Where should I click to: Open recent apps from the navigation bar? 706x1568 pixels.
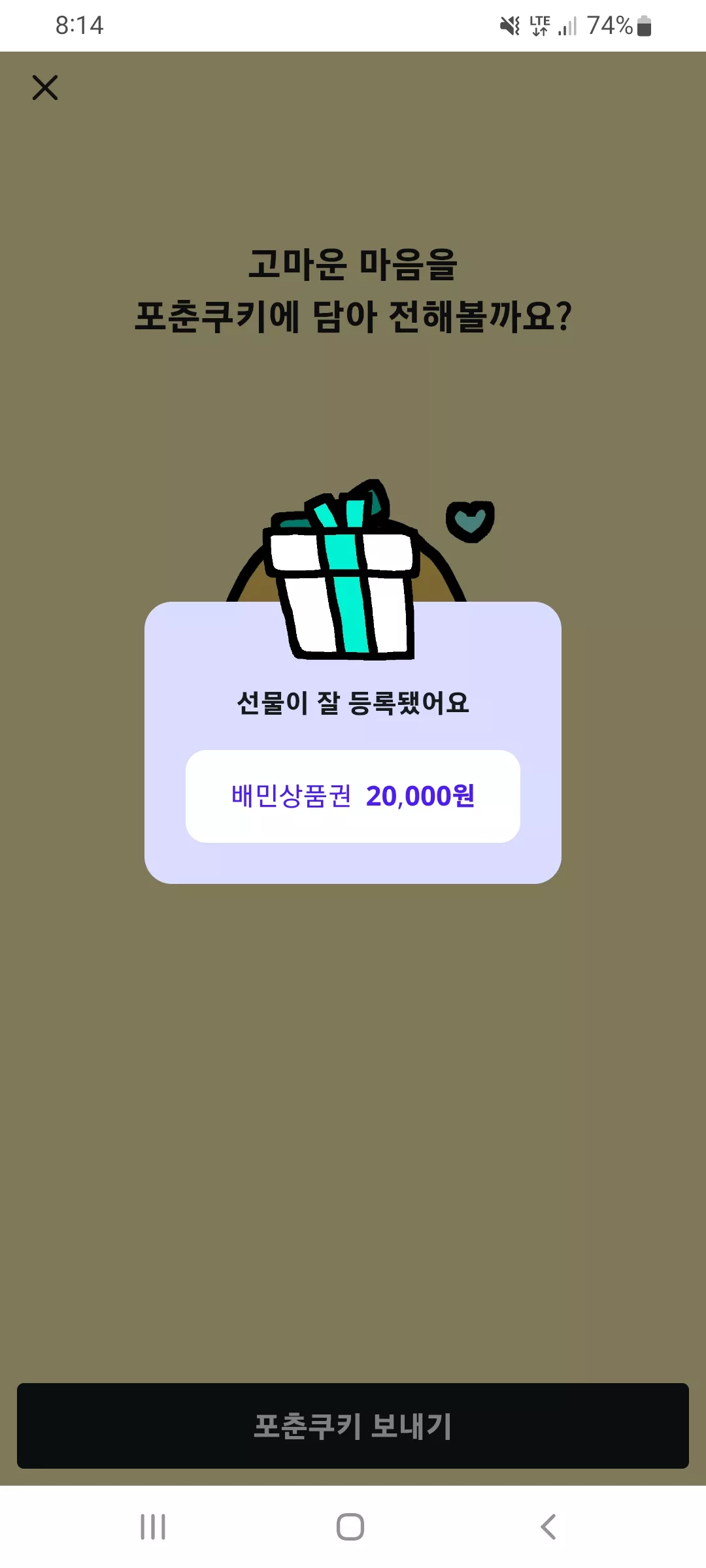point(153,1527)
